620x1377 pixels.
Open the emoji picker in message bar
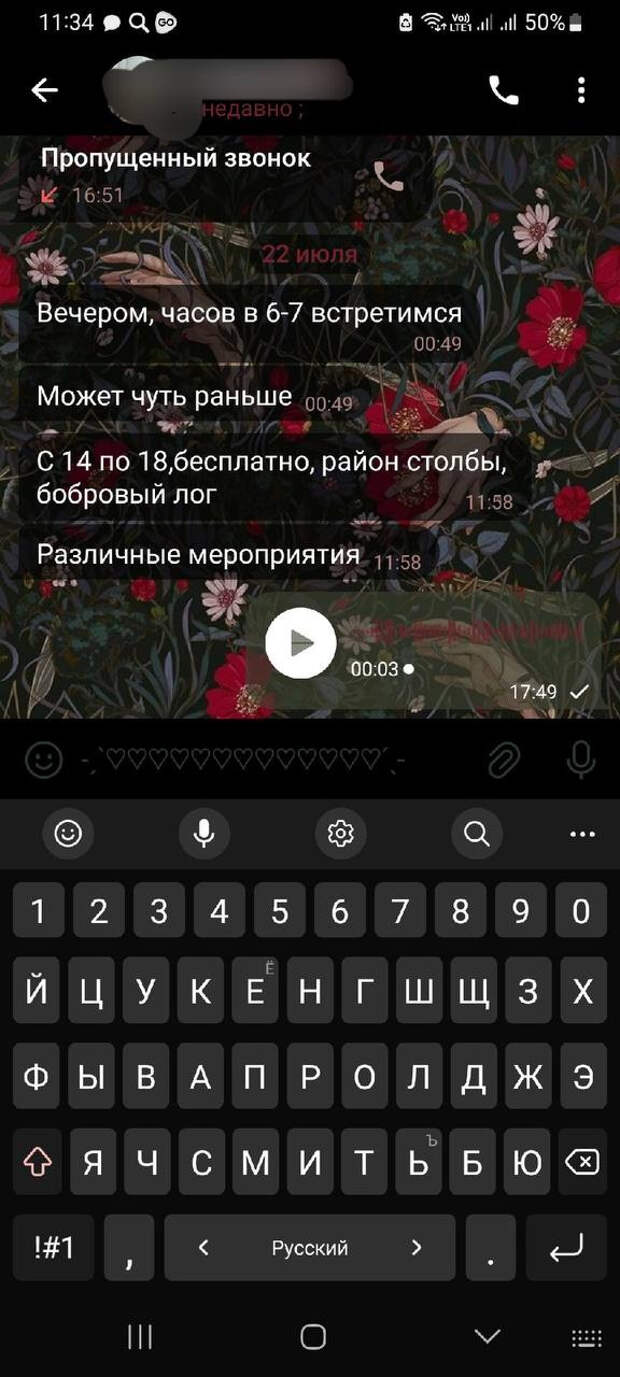(43, 761)
